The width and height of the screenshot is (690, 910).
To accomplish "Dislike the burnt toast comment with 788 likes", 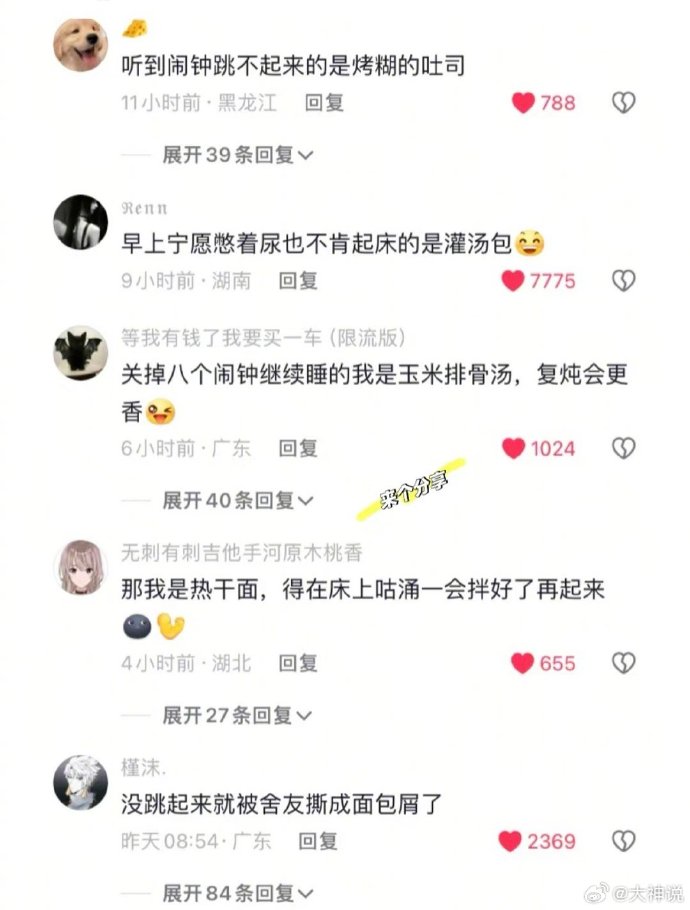I will 623,102.
